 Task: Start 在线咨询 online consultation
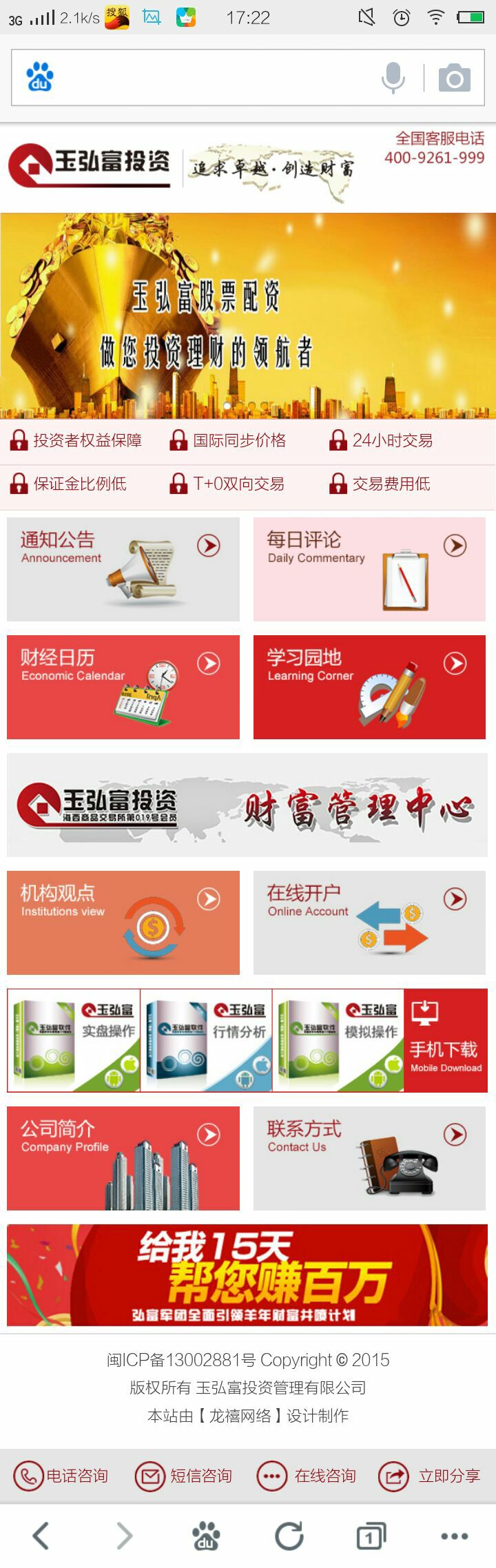pyautogui.click(x=307, y=1476)
